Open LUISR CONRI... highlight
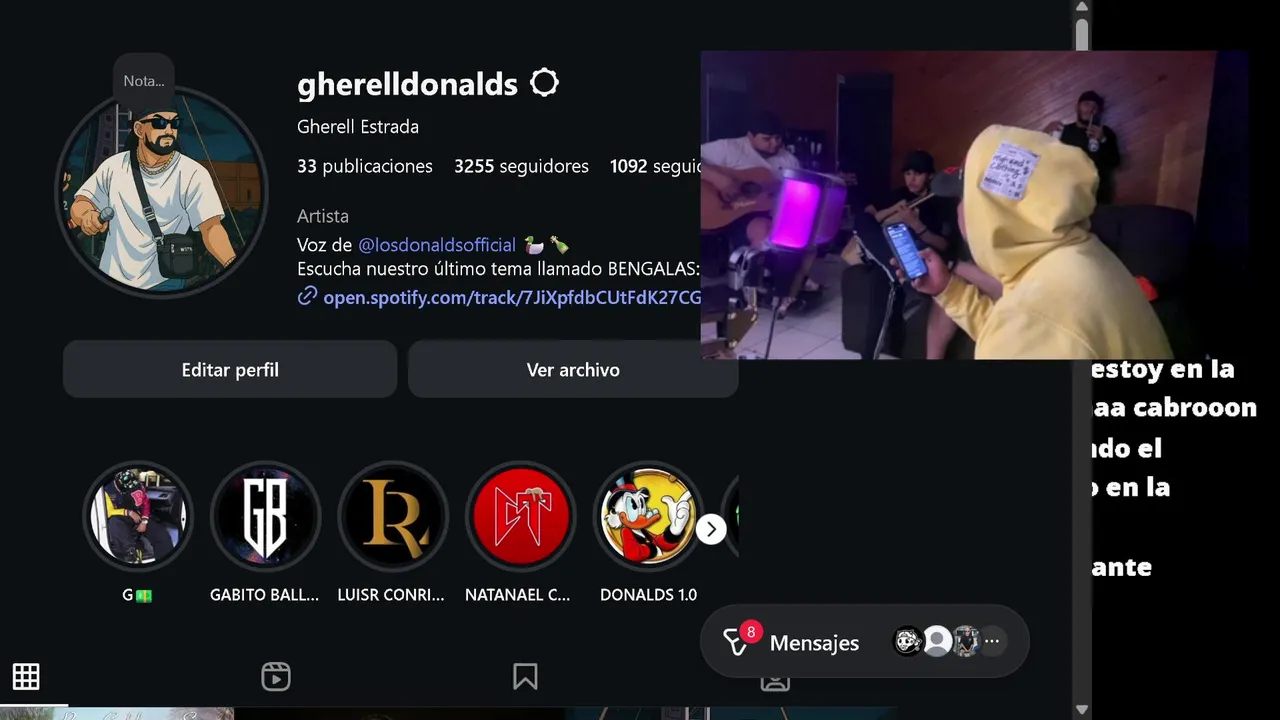 tap(392, 516)
